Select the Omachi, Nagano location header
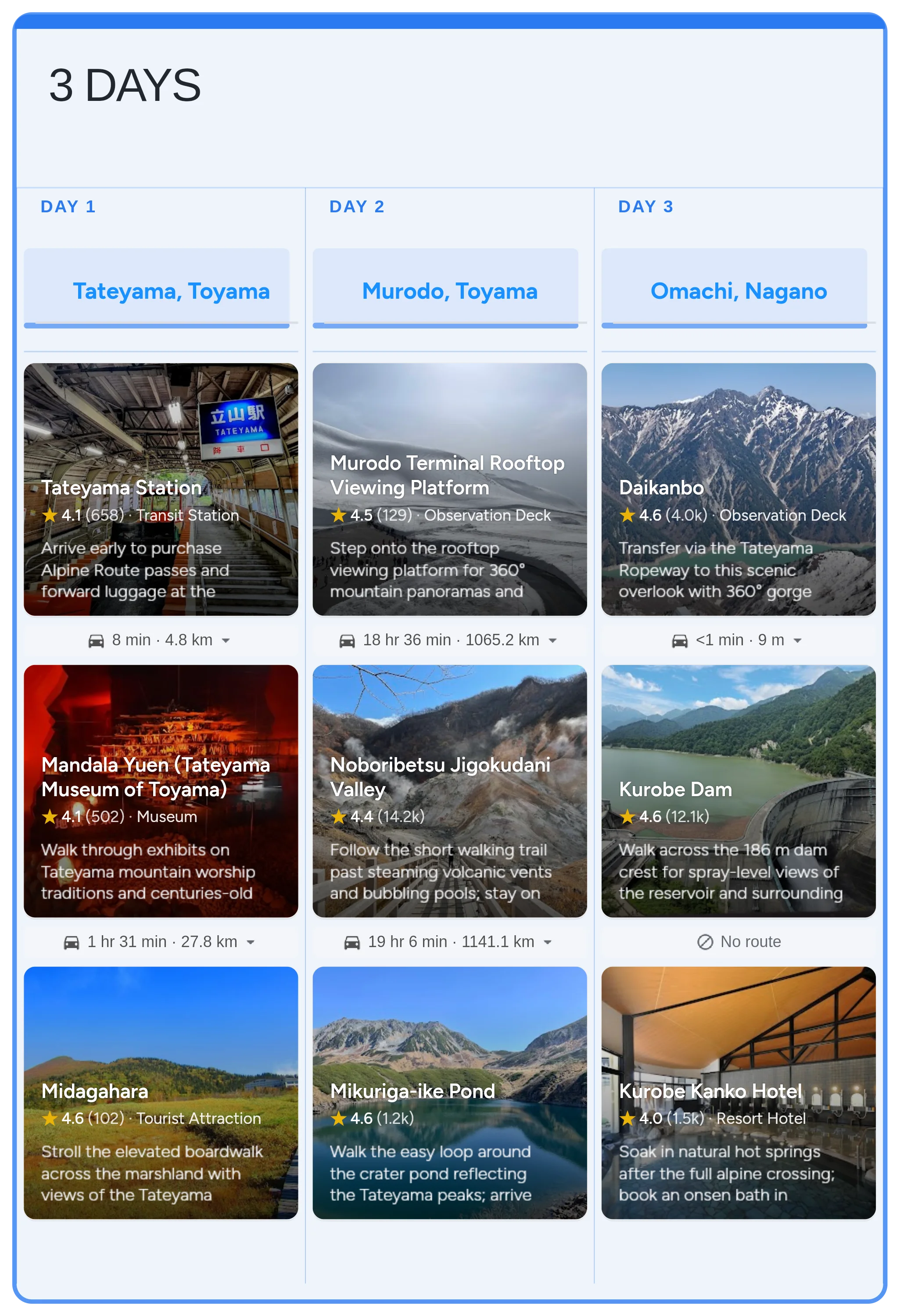Image resolution: width=900 pixels, height=1316 pixels. click(735, 288)
